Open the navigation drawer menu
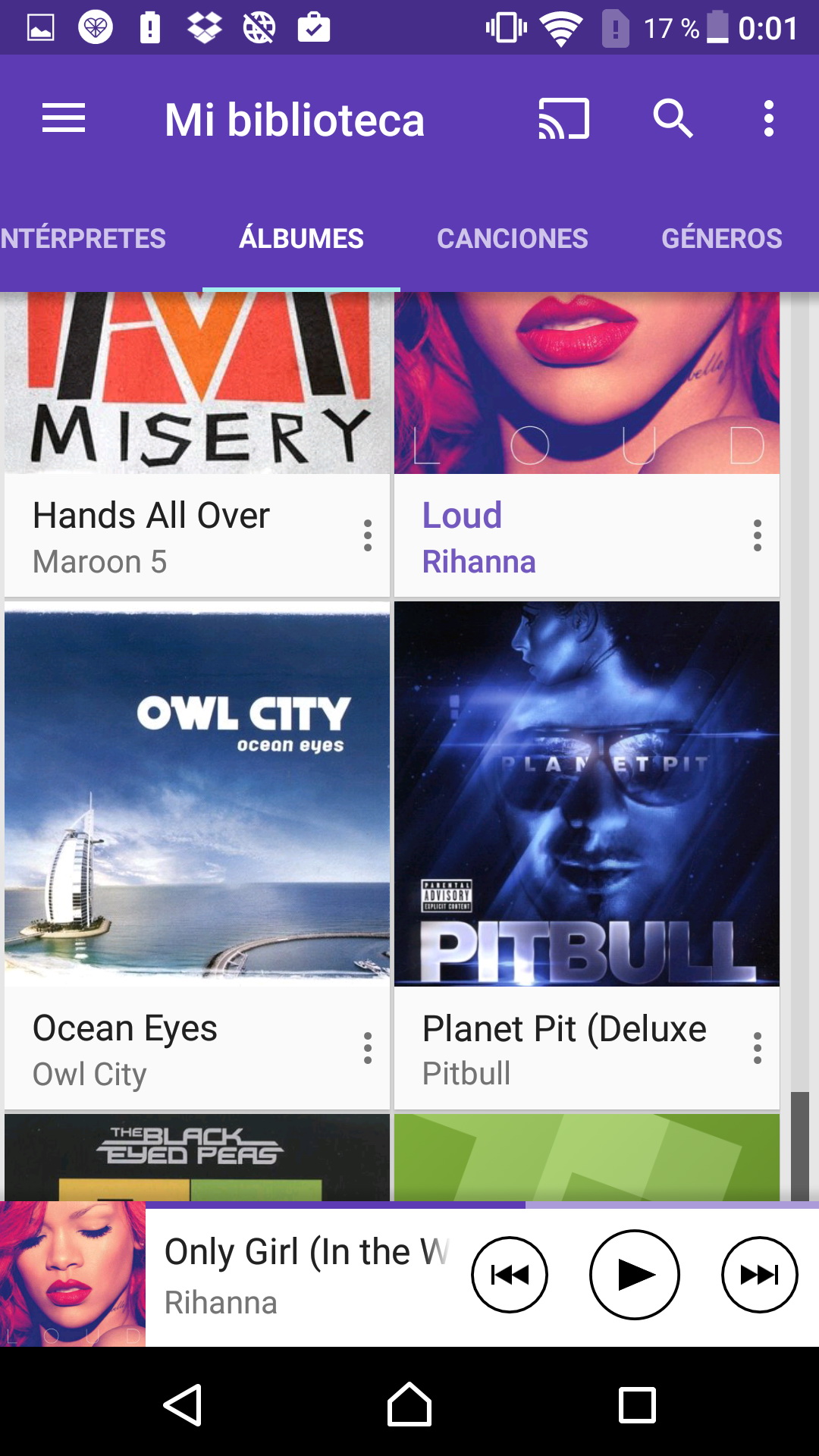Image resolution: width=819 pixels, height=1456 pixels. pyautogui.click(x=64, y=119)
